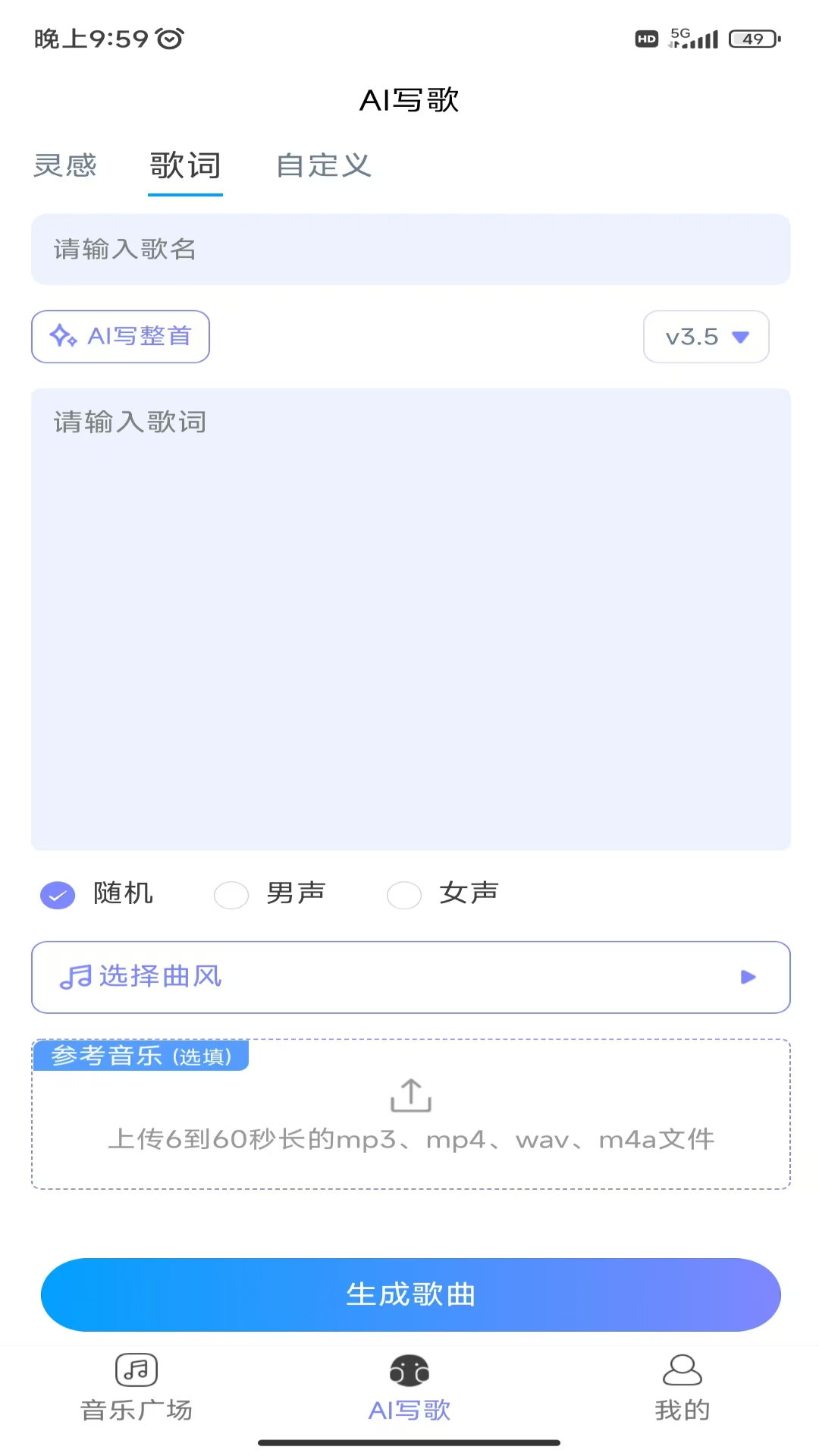Choose 男声 male voice
The height and width of the screenshot is (1456, 819).
(x=231, y=896)
